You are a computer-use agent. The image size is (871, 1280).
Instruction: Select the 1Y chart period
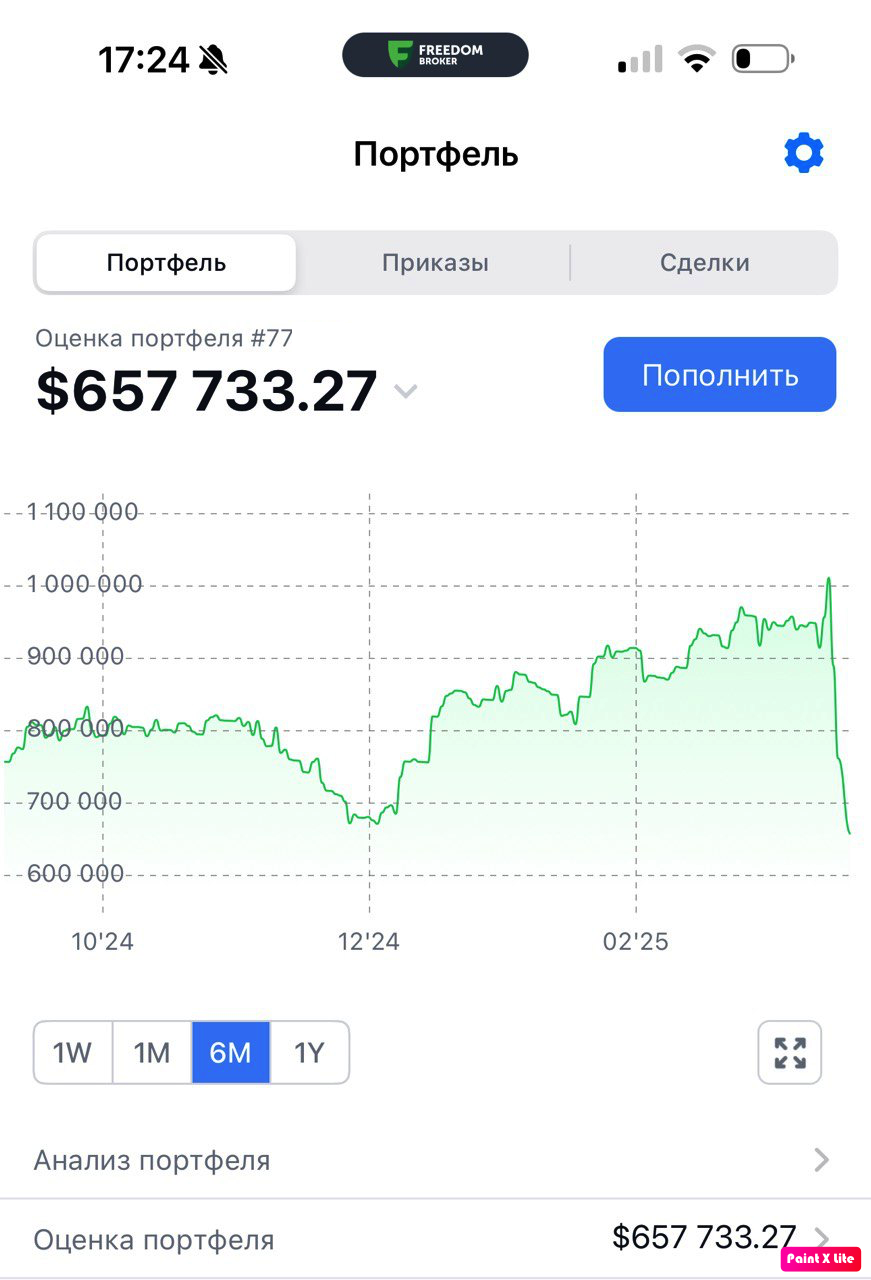point(309,1052)
